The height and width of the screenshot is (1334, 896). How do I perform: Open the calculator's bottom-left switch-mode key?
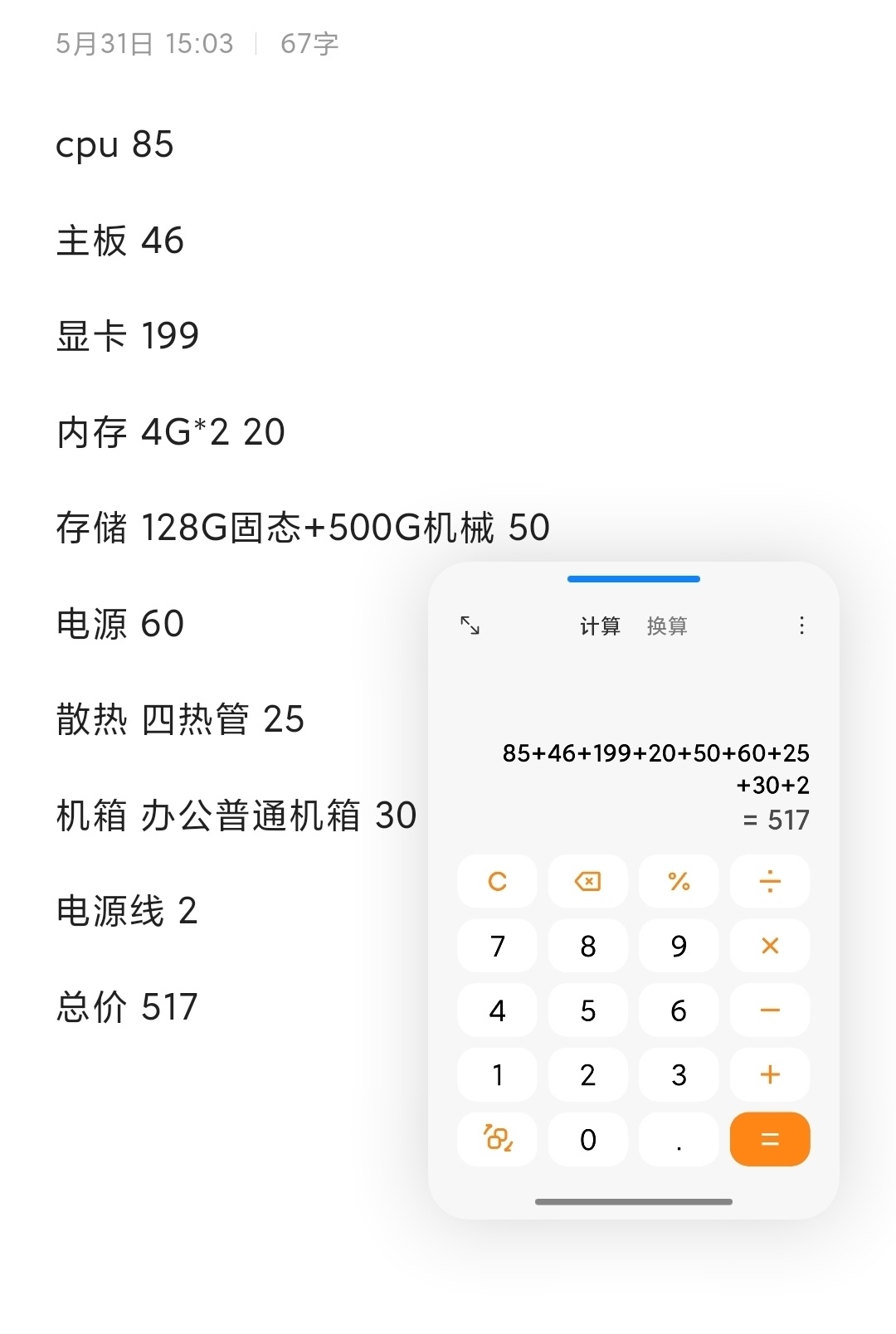[x=497, y=1139]
